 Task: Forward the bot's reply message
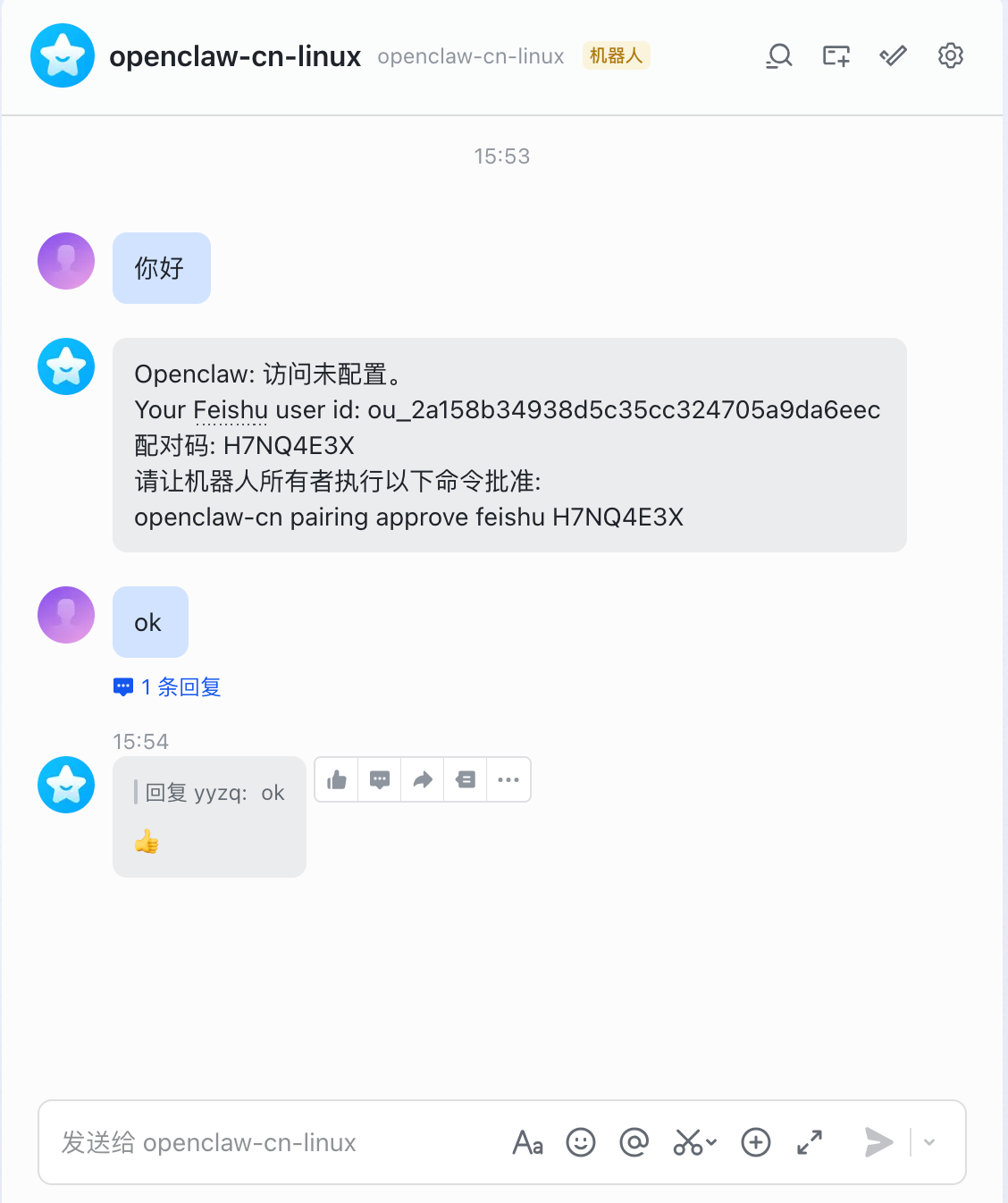[423, 780]
